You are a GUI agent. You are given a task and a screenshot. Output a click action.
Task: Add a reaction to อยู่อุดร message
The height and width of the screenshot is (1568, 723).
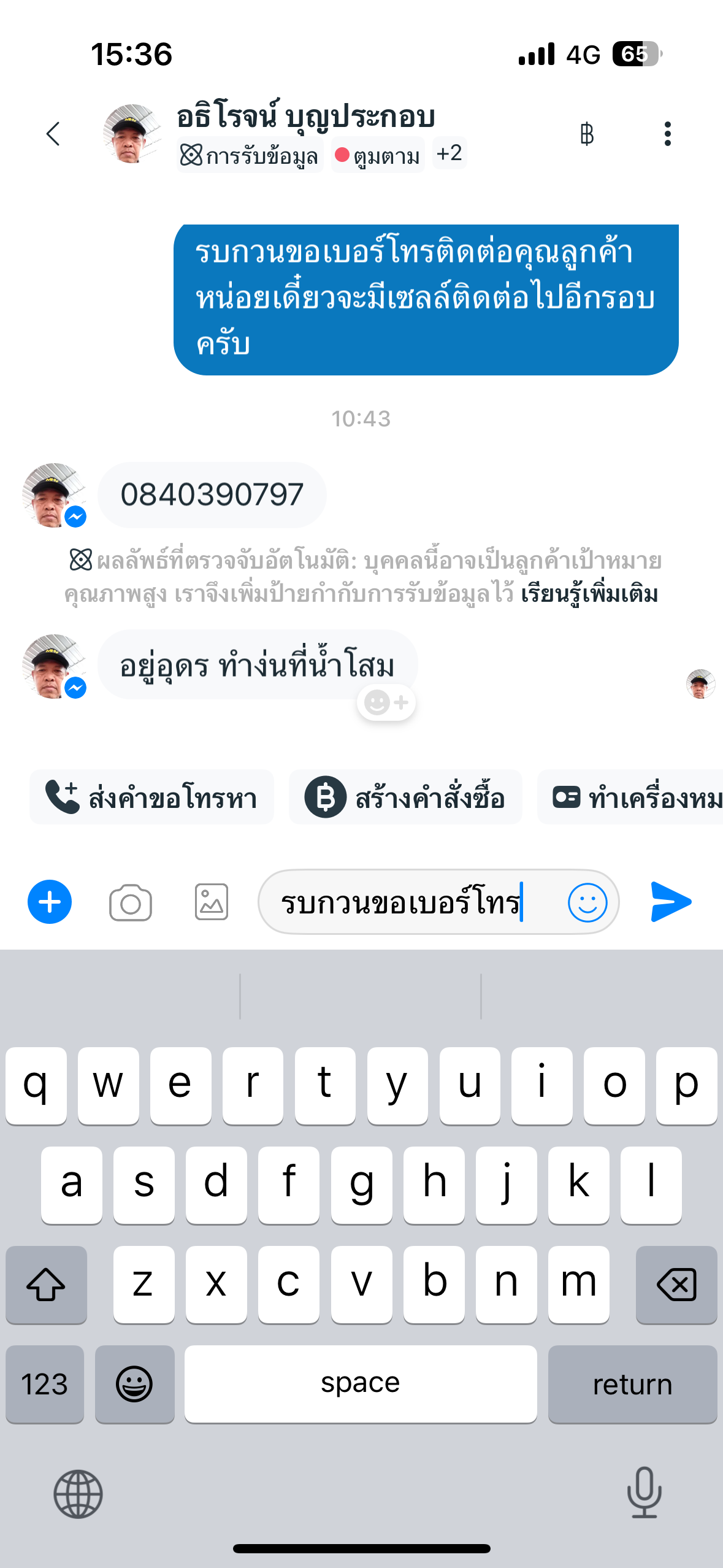coord(386,702)
